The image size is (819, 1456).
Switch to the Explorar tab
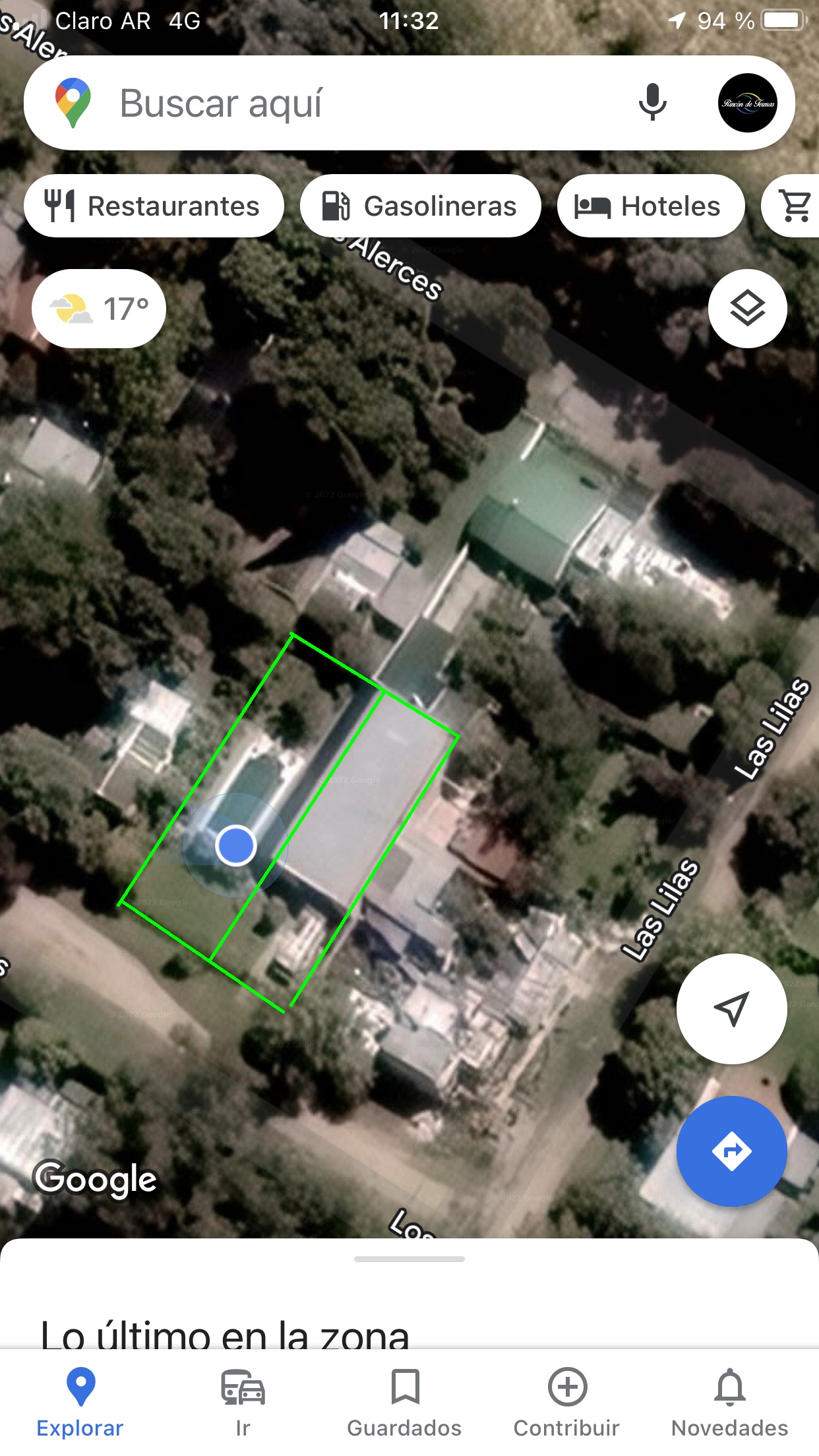coord(80,1402)
